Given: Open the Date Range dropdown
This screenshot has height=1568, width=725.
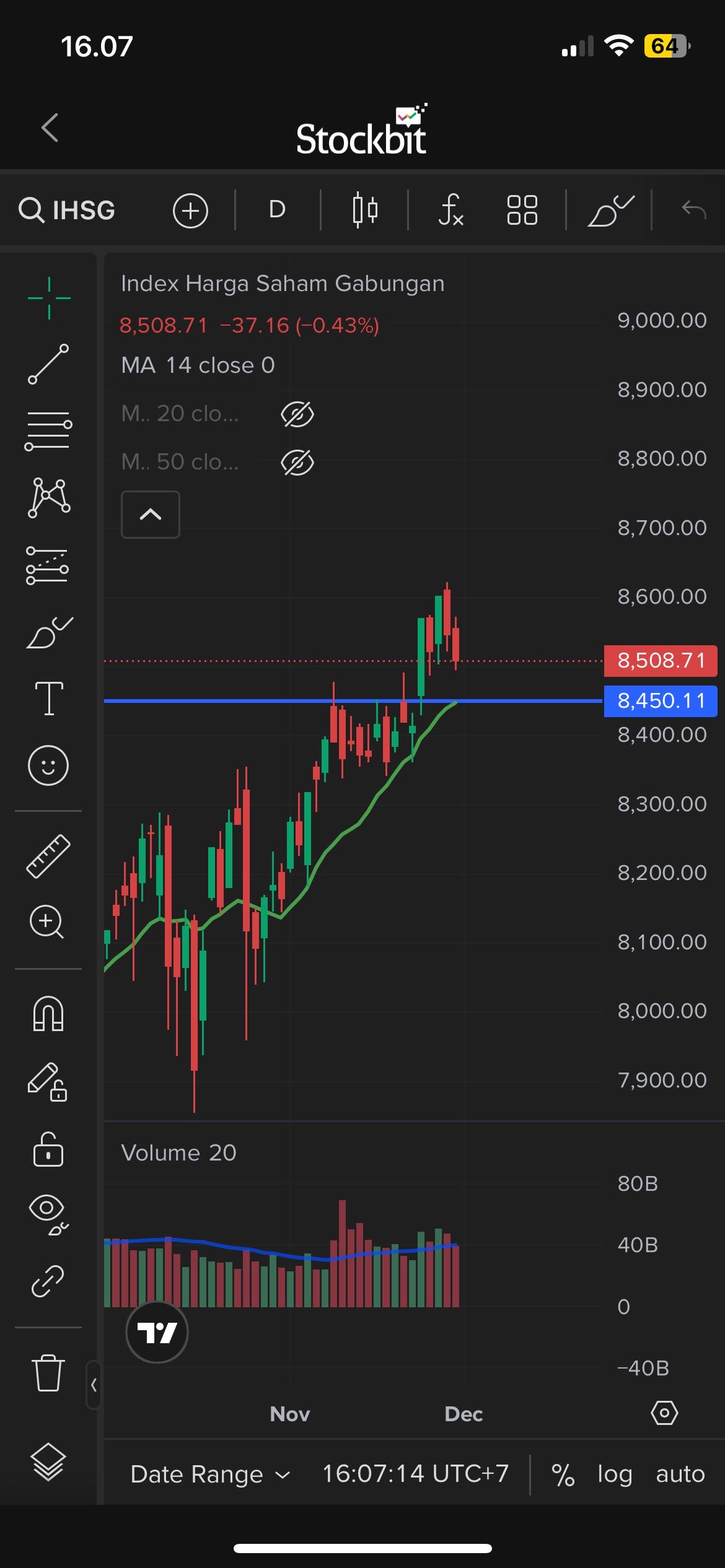Looking at the screenshot, I should (209, 1474).
